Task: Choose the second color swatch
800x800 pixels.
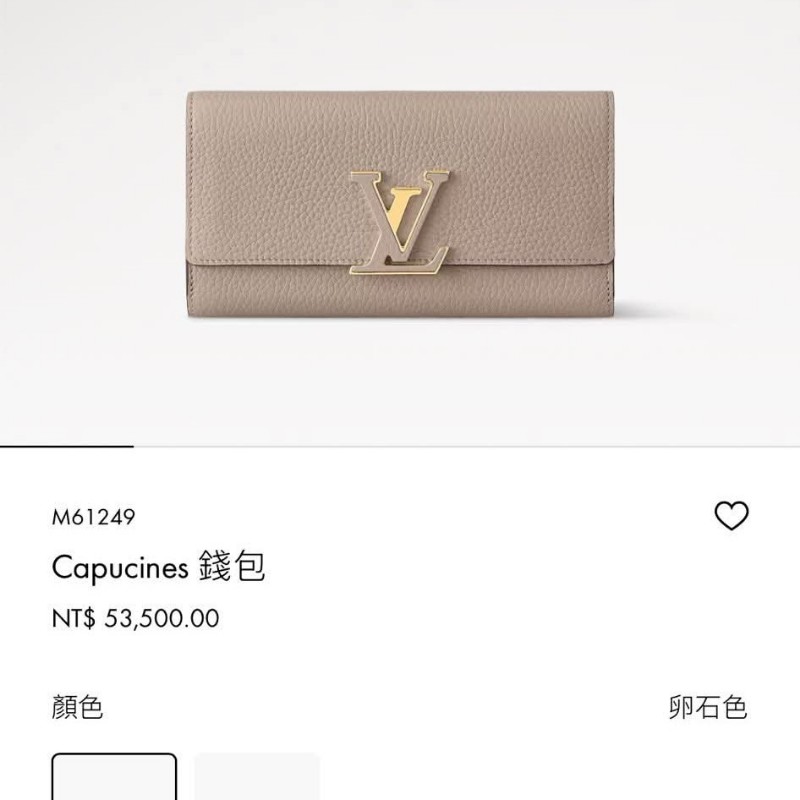Action: 256,778
